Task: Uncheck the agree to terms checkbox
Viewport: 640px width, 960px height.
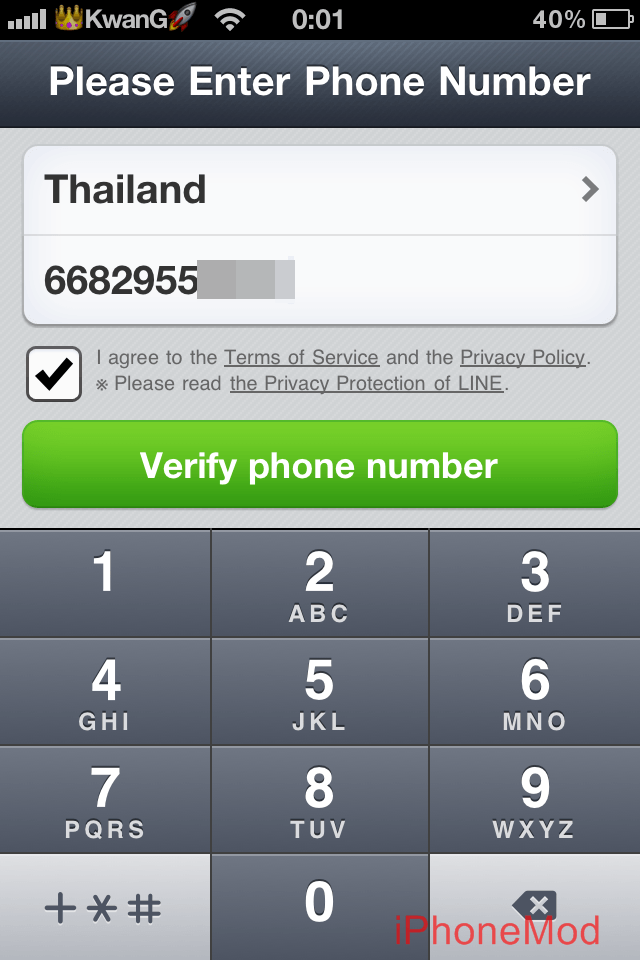Action: pyautogui.click(x=54, y=373)
